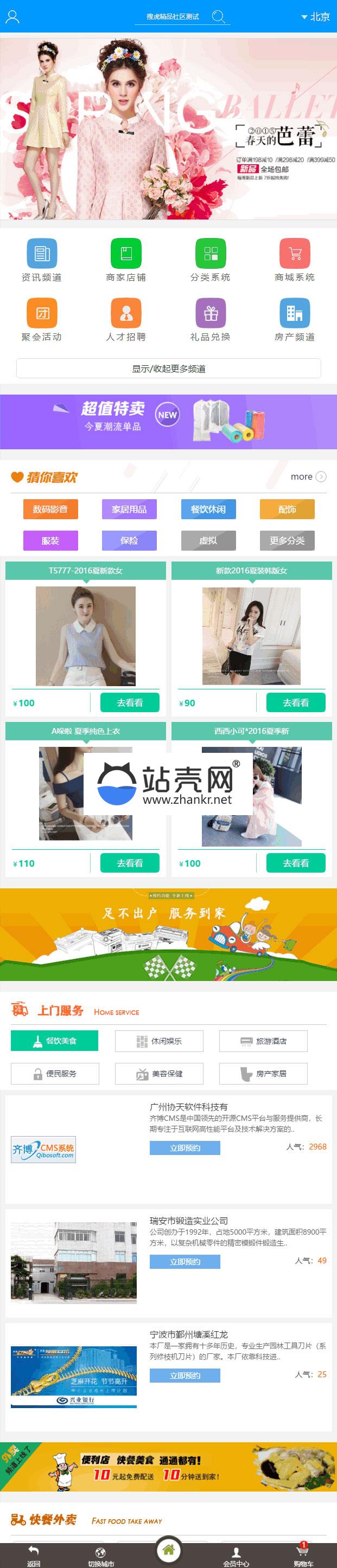Tap 立即预约 for 瑞安市锻造实业公司
Viewport: 337px width, 1568px height.
tap(185, 1261)
